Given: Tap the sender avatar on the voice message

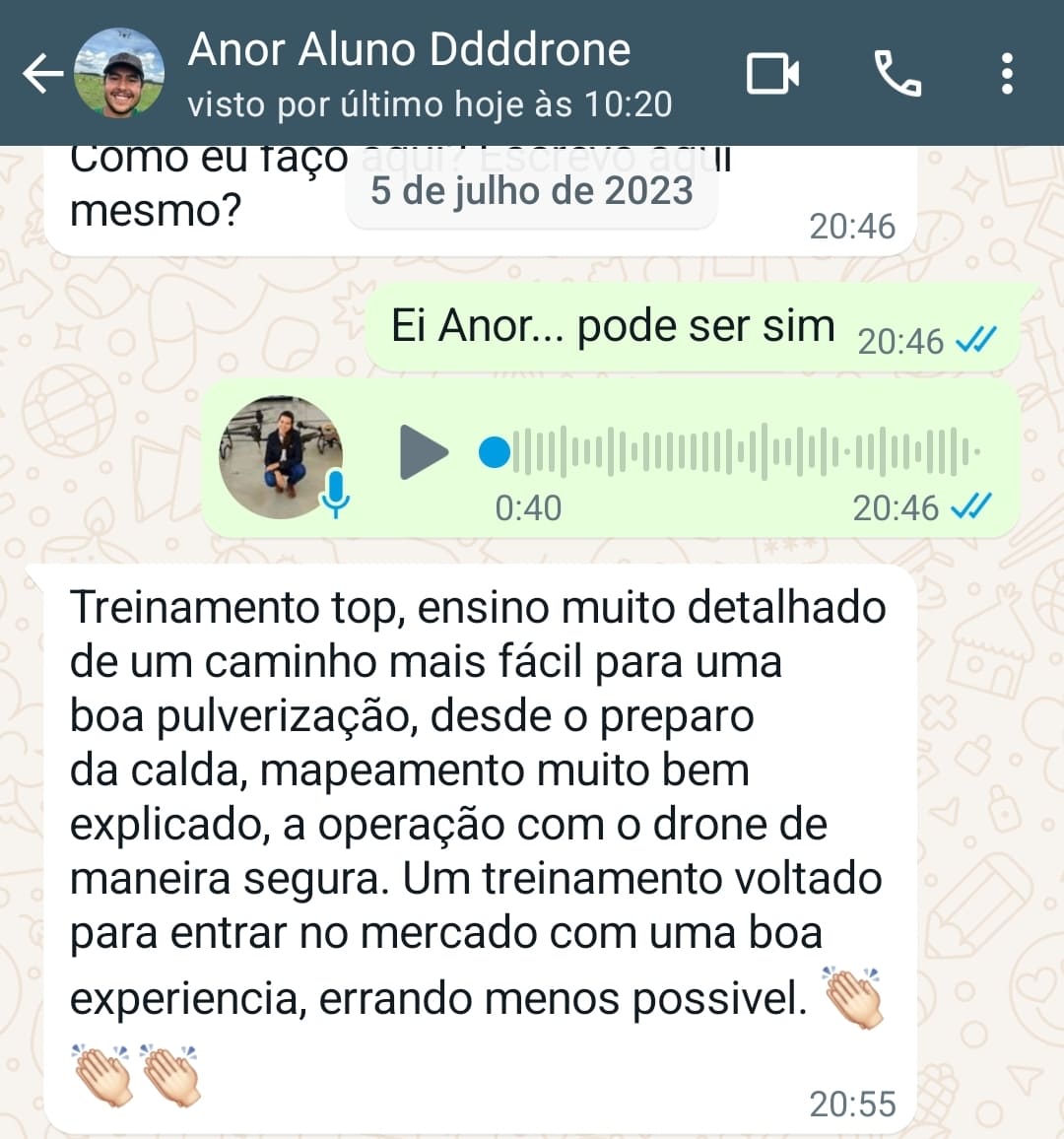Looking at the screenshot, I should (x=283, y=455).
